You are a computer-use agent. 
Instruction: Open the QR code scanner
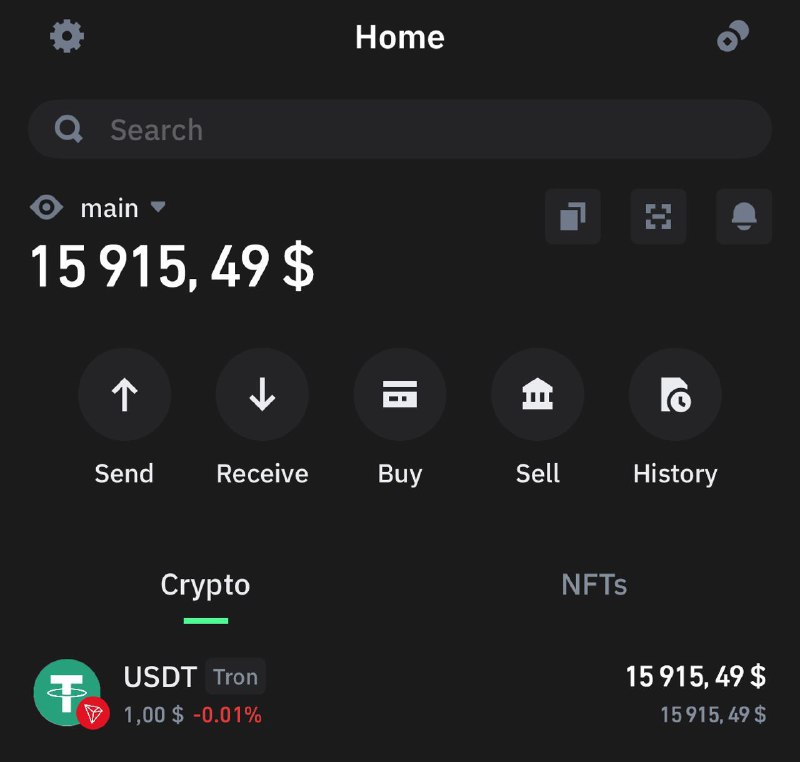(x=658, y=216)
